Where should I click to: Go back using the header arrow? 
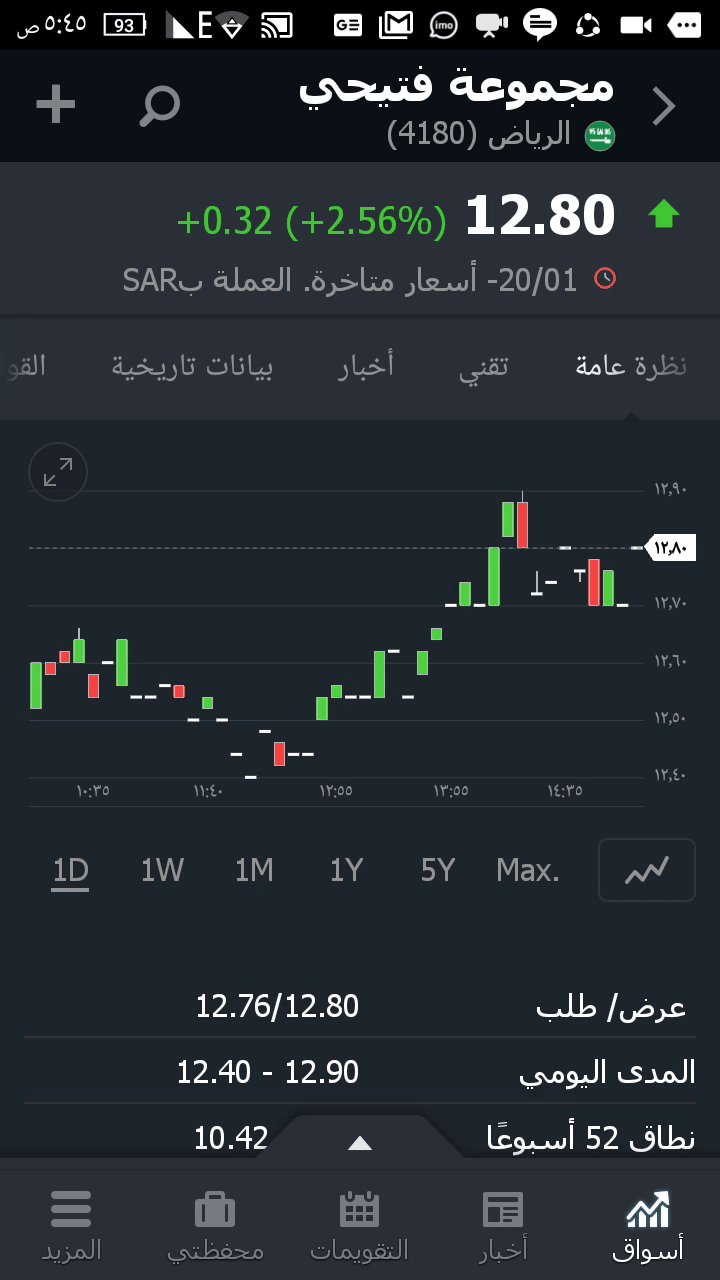[x=664, y=106]
